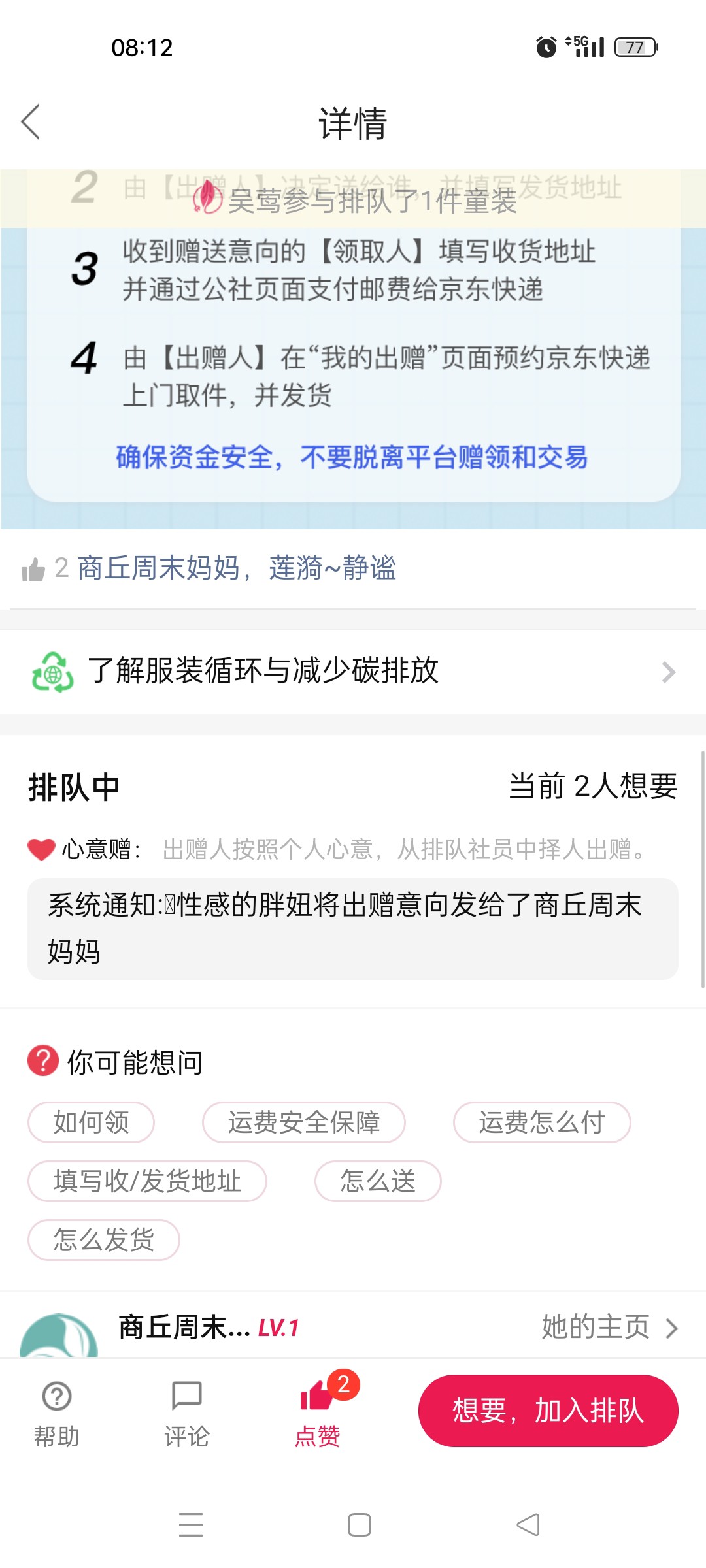
Task: Tap the 怎么送 chip
Action: (378, 1181)
